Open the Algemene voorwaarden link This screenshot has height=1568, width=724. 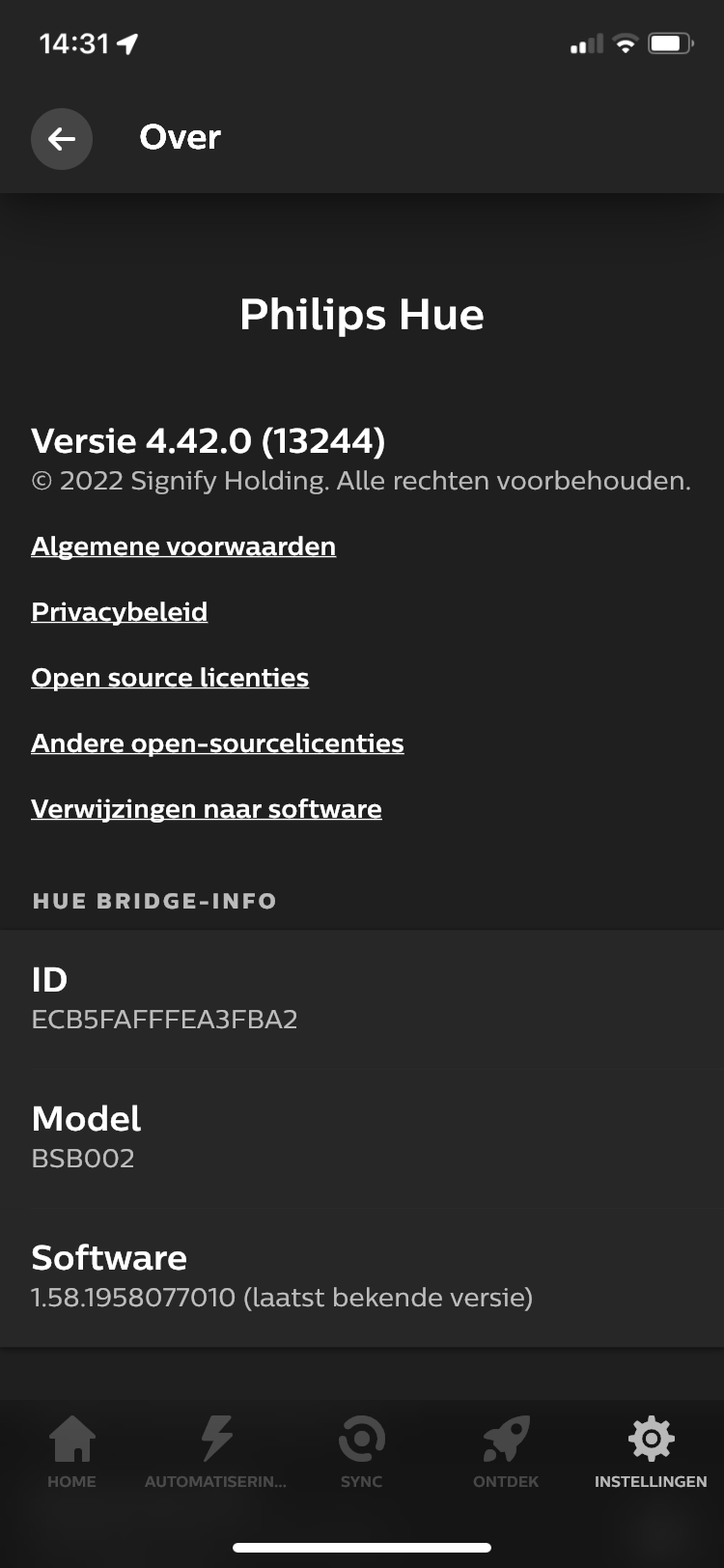(183, 546)
